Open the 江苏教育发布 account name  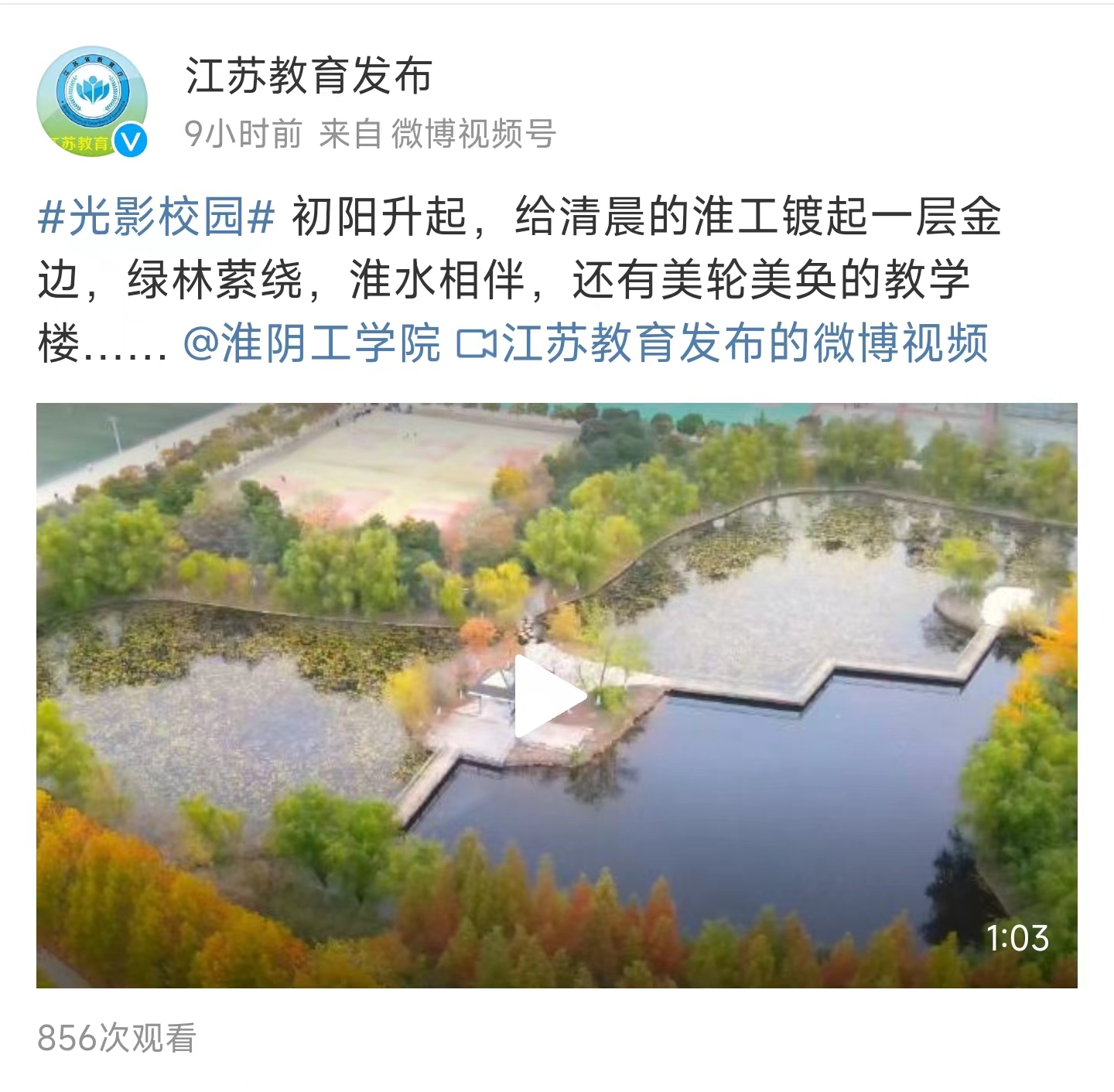point(308,77)
